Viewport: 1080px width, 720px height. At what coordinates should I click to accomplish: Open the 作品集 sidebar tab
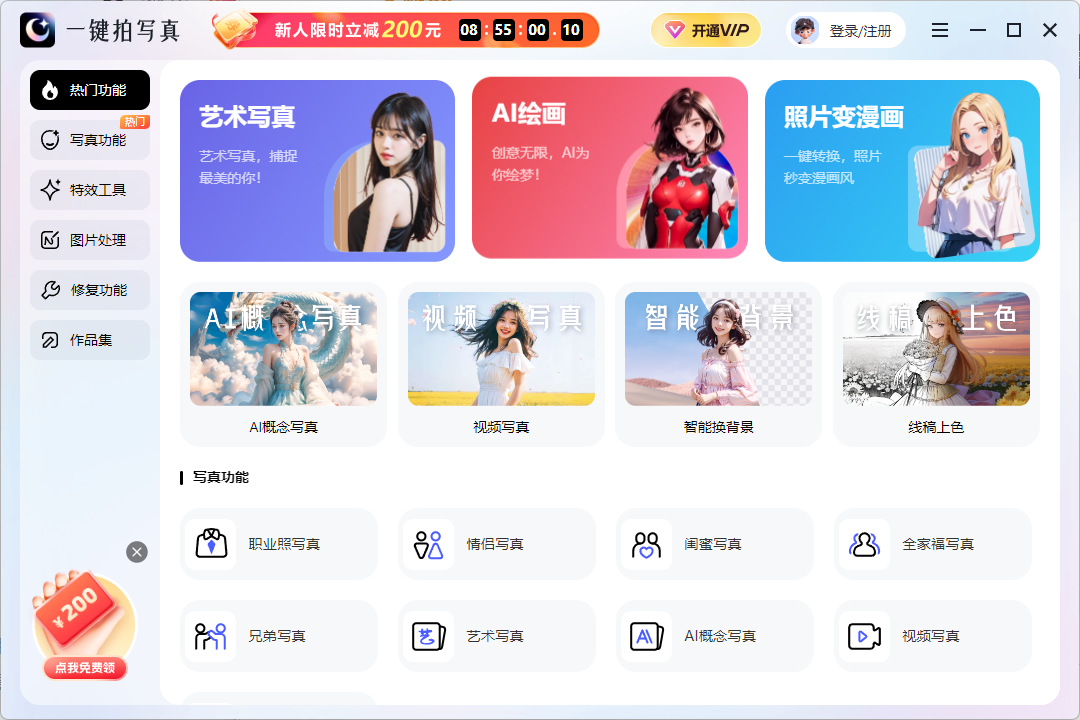pyautogui.click(x=90, y=340)
